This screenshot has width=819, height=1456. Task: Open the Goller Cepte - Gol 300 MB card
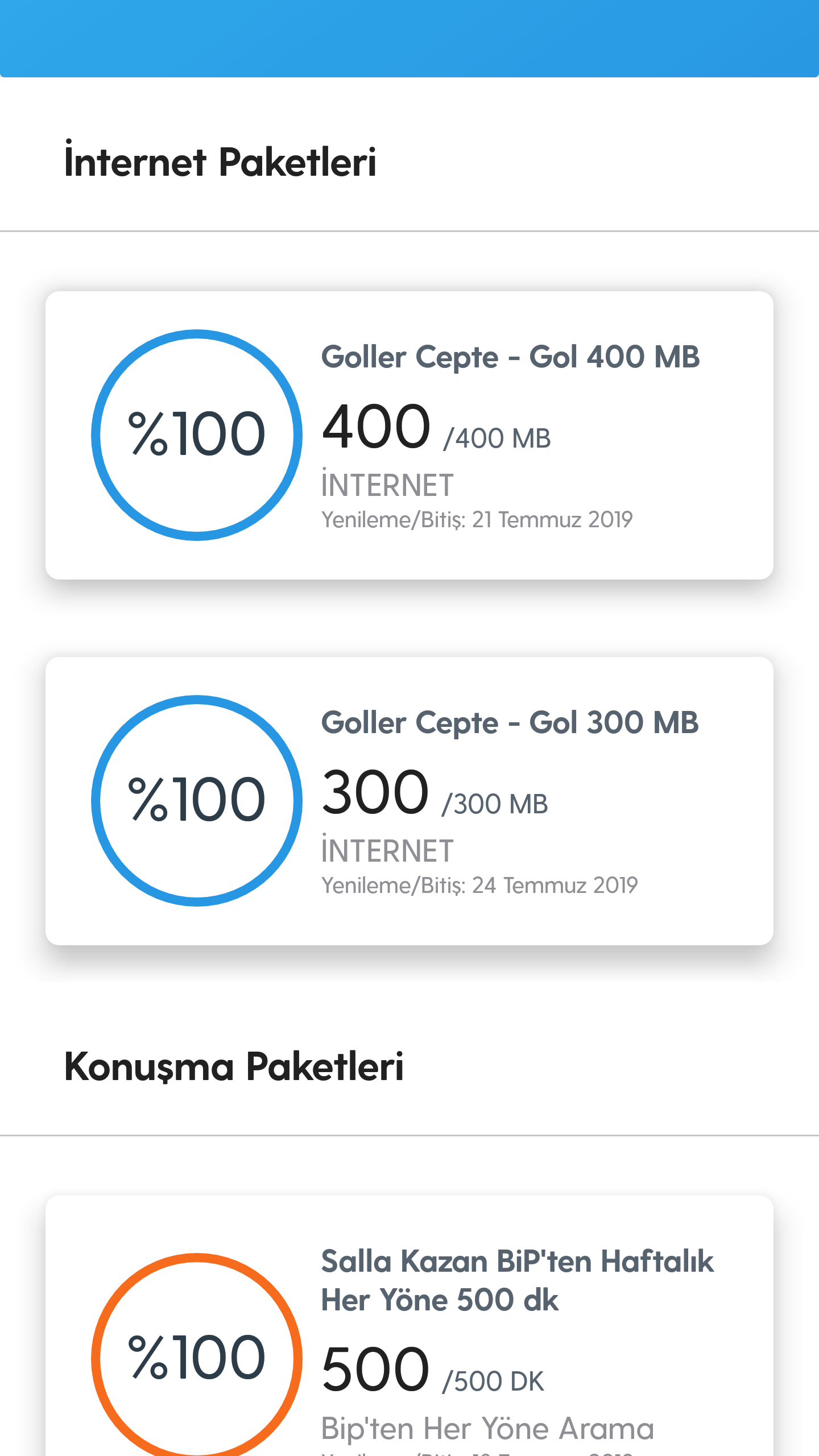click(409, 801)
